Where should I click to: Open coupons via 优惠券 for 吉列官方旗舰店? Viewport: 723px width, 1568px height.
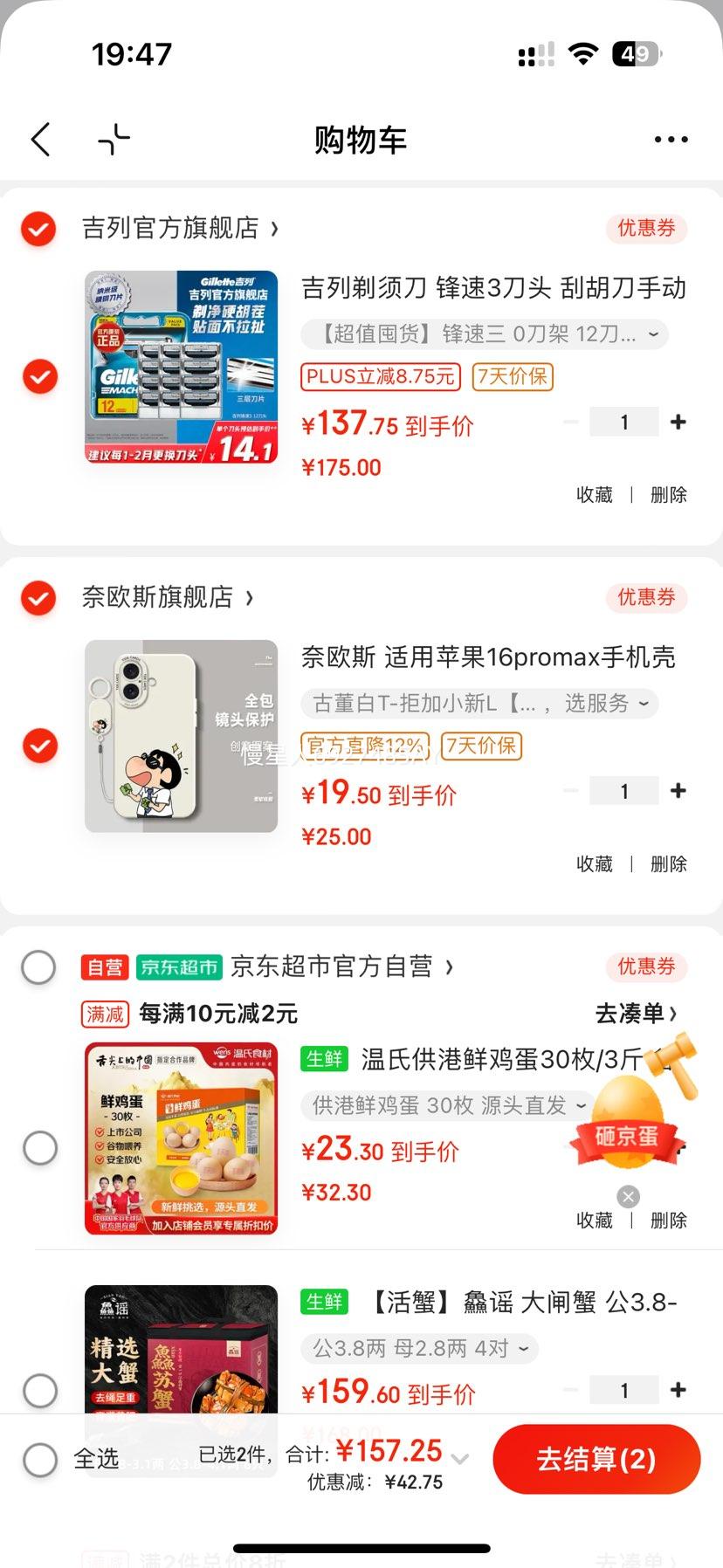[646, 228]
